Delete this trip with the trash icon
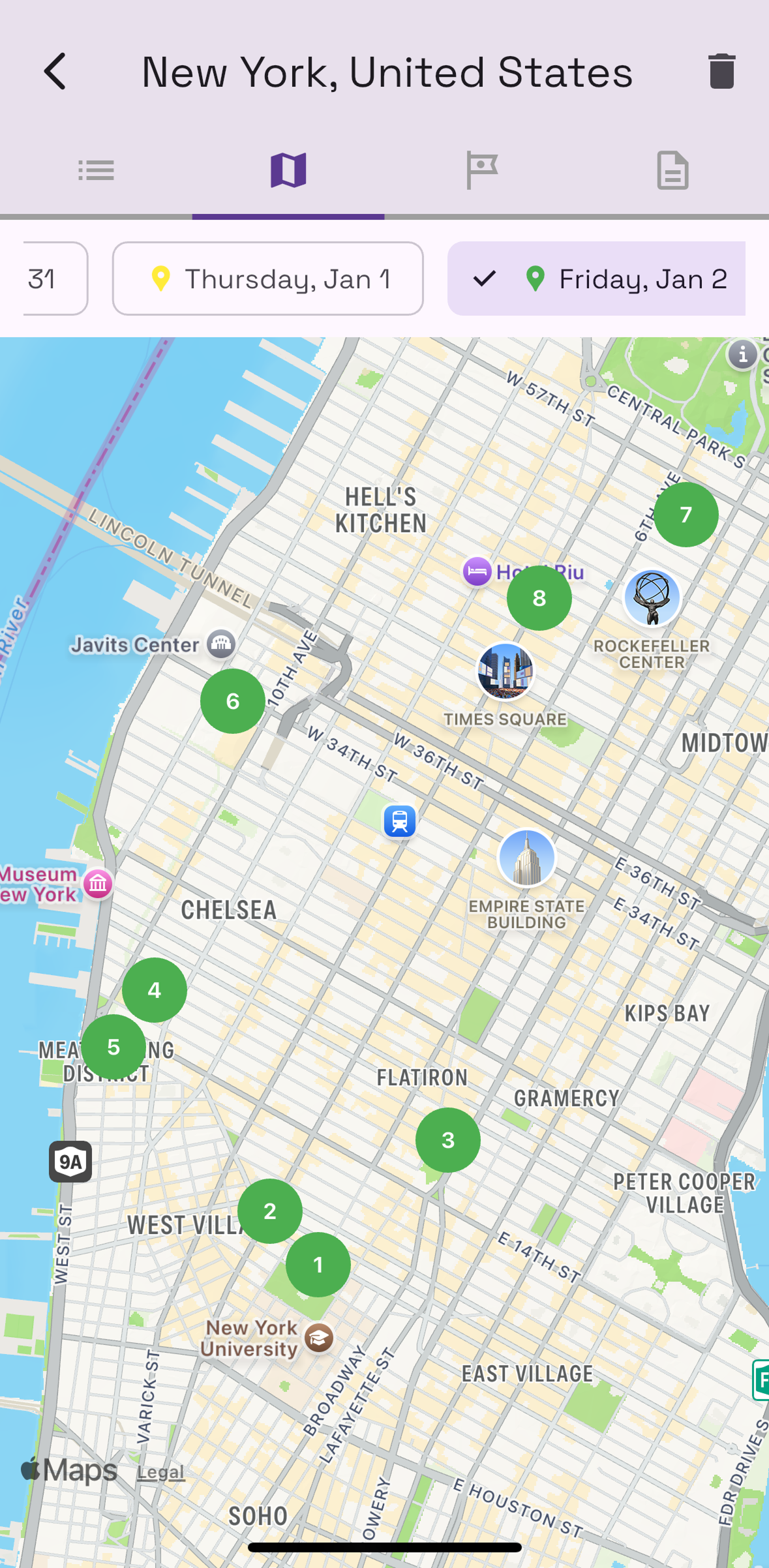The image size is (769, 1568). [x=721, y=71]
